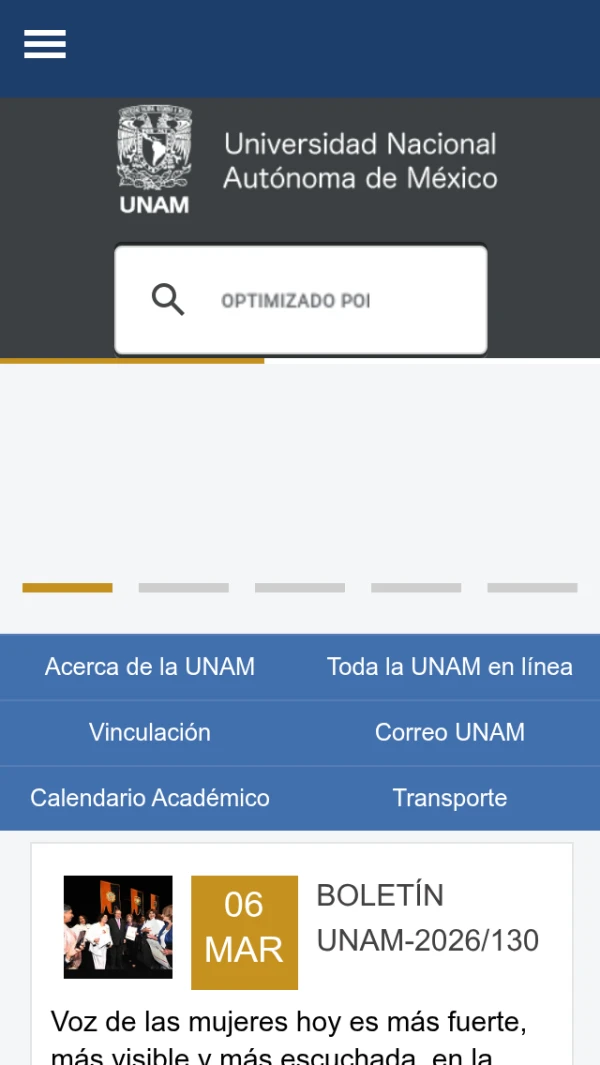Open the Transporte page

point(450,798)
